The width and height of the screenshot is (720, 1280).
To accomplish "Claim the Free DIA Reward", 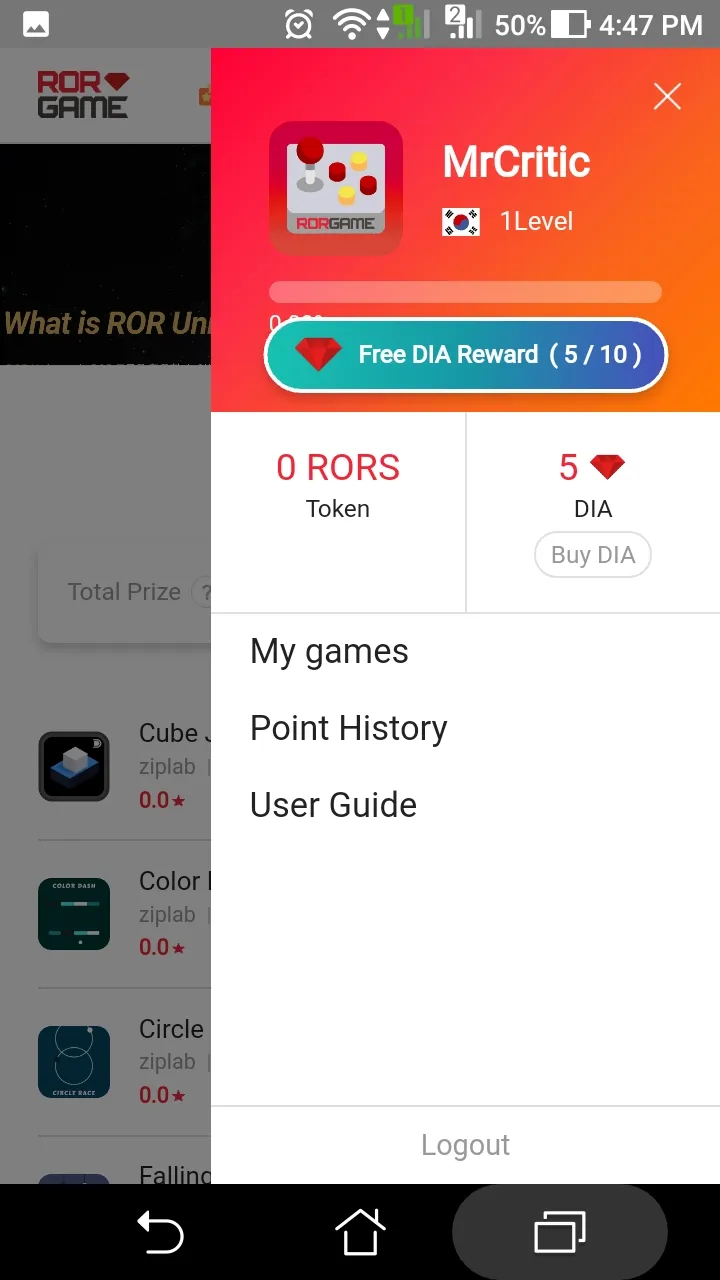I will click(x=466, y=355).
